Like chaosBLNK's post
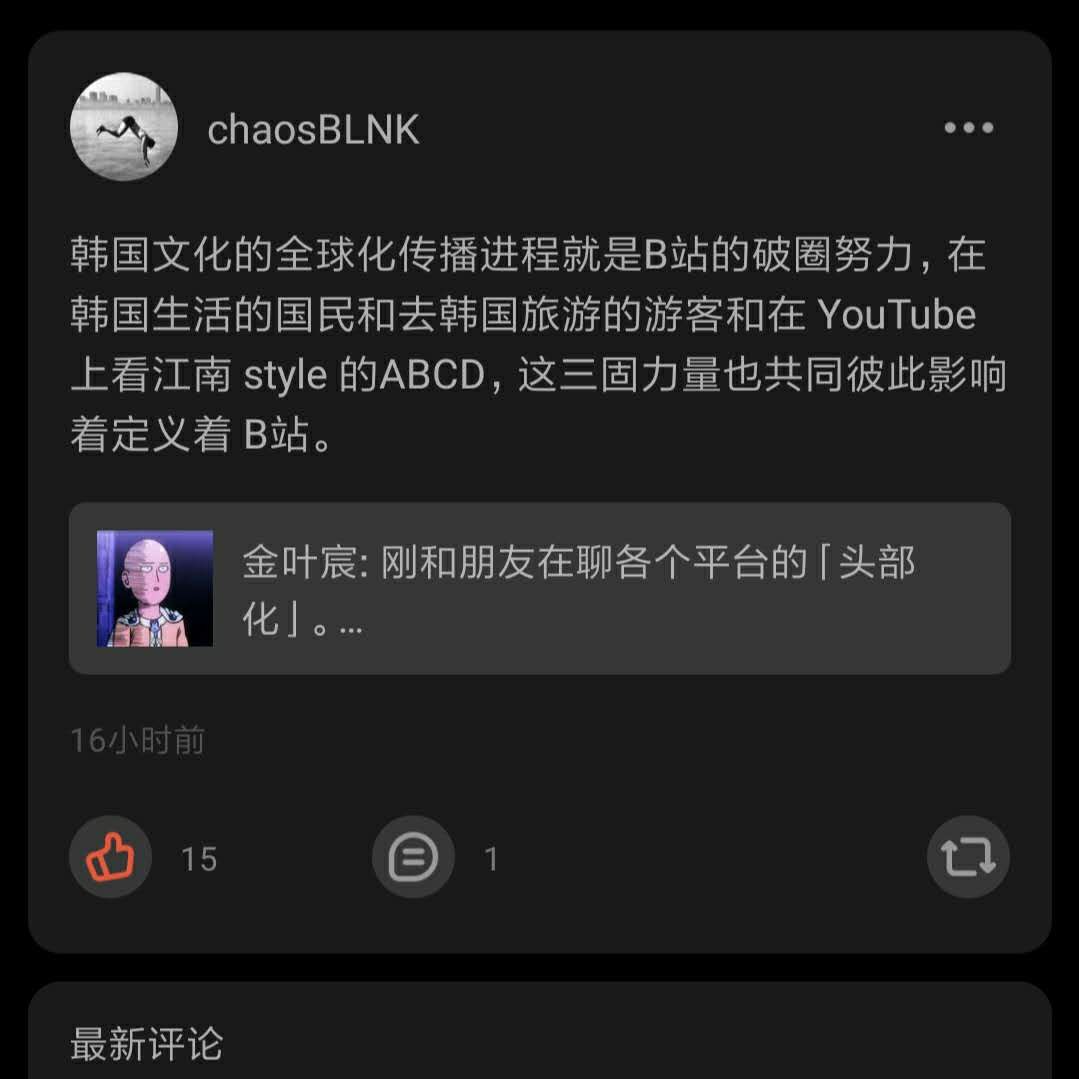This screenshot has height=1079, width=1079. click(110, 857)
